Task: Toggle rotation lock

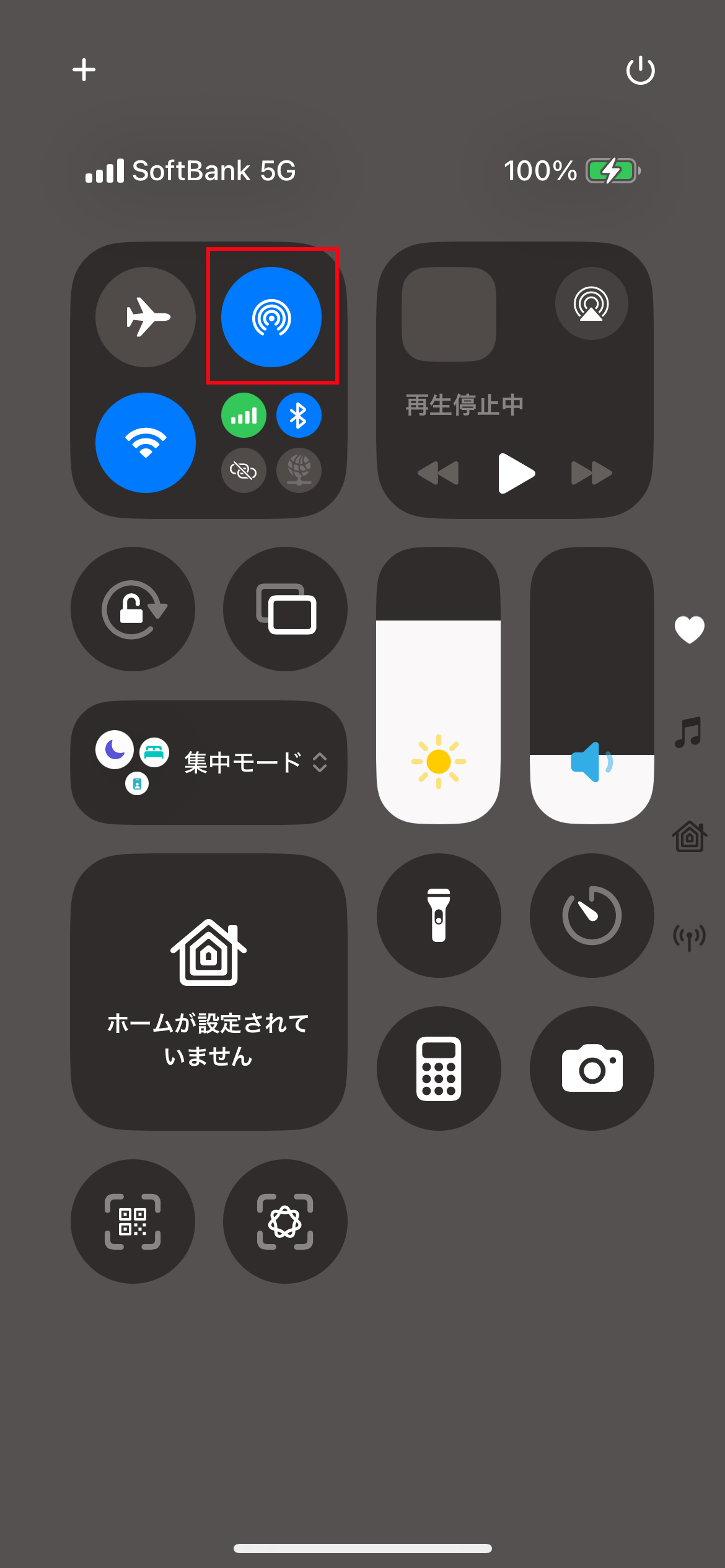Action: tap(133, 609)
